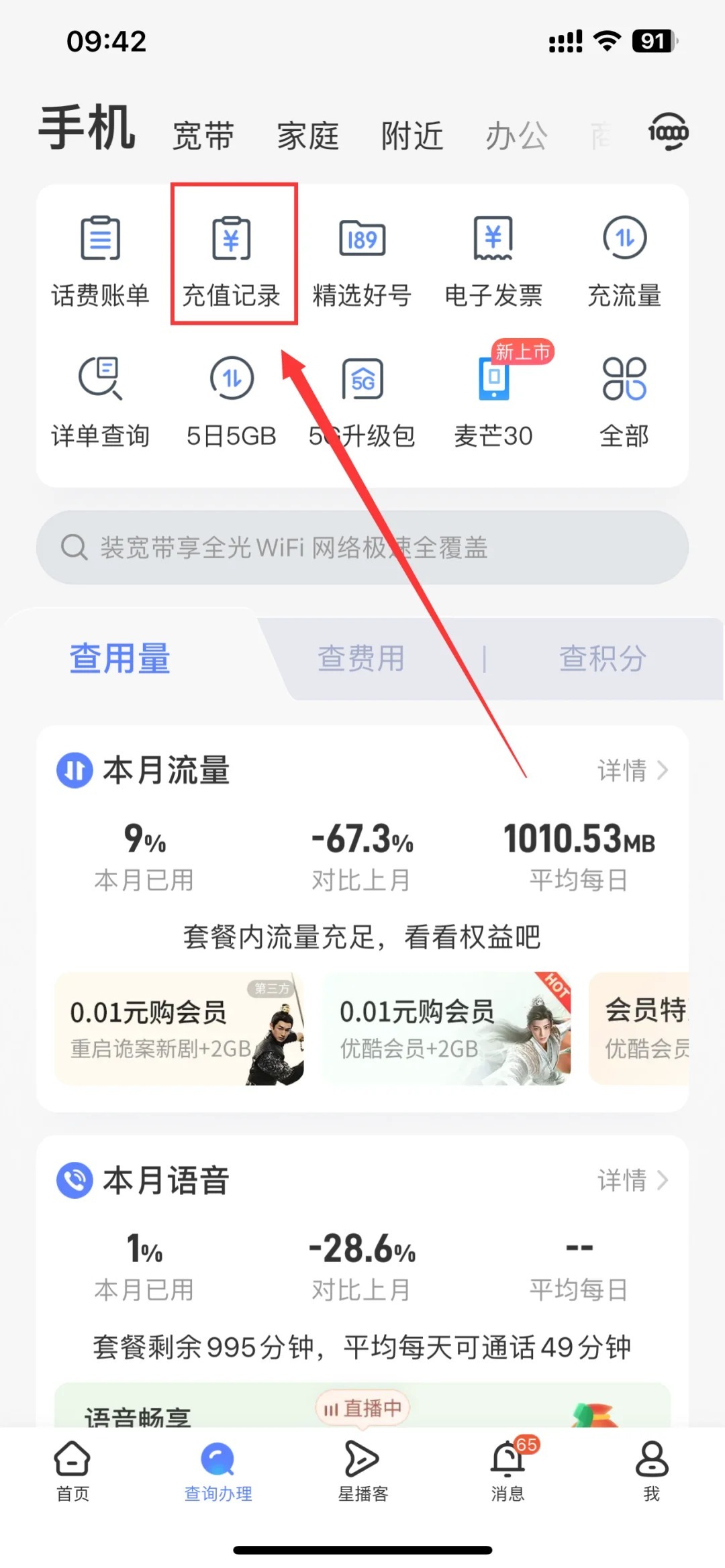Switch to the 查积分 points tab
Viewport: 725px width, 1568px height.
pyautogui.click(x=602, y=659)
